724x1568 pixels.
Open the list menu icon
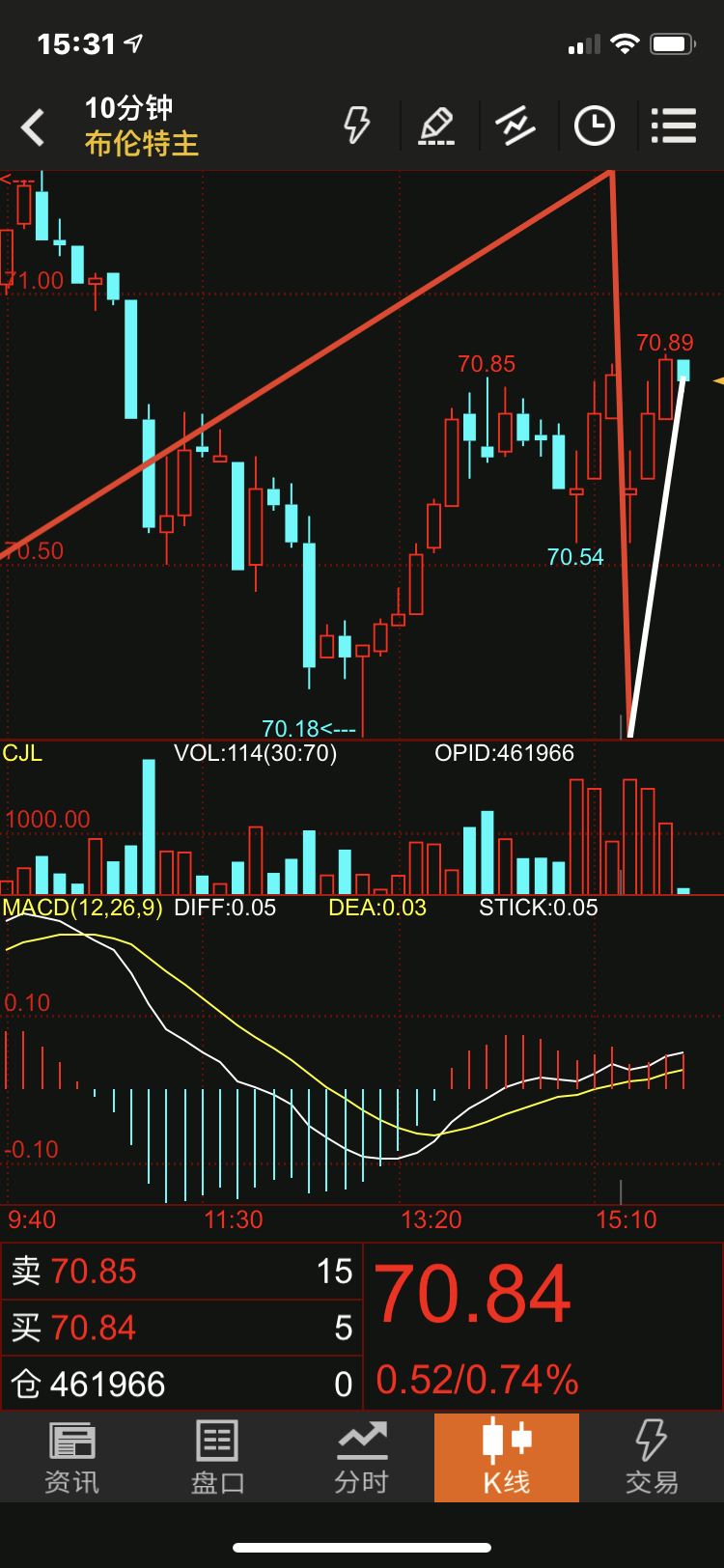pos(674,126)
